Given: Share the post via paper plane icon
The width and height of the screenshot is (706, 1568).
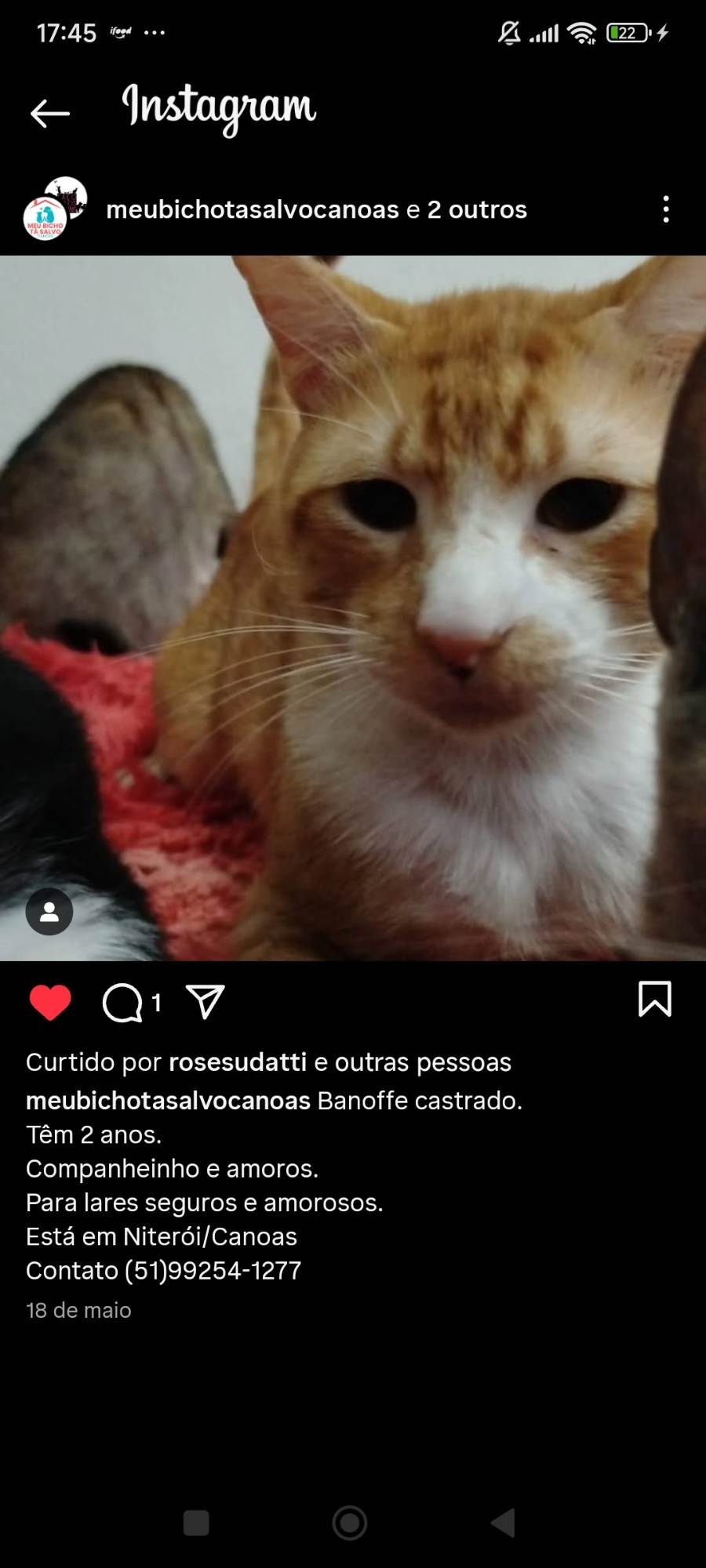Looking at the screenshot, I should [206, 1001].
